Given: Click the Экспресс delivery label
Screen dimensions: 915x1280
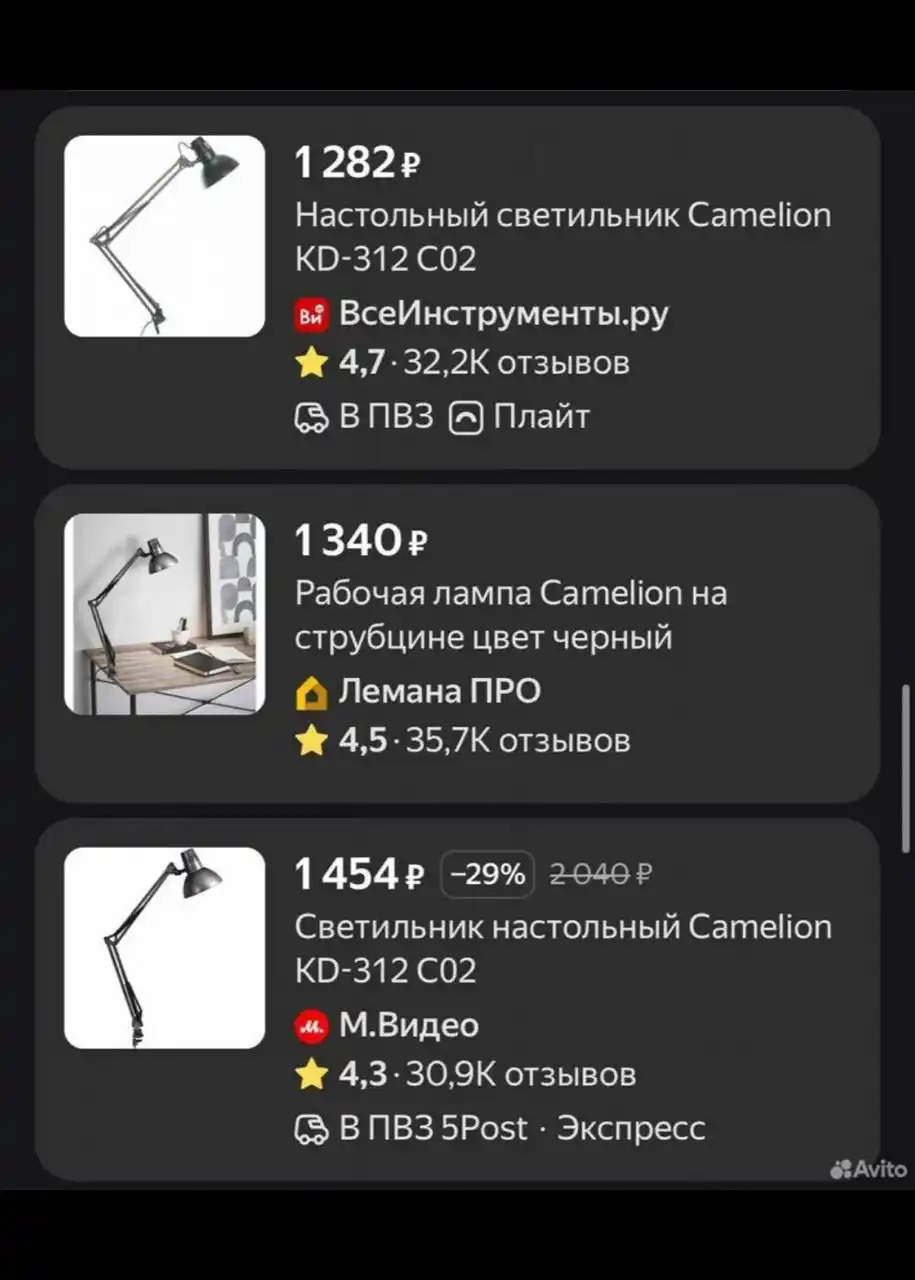Looking at the screenshot, I should click(630, 1129).
